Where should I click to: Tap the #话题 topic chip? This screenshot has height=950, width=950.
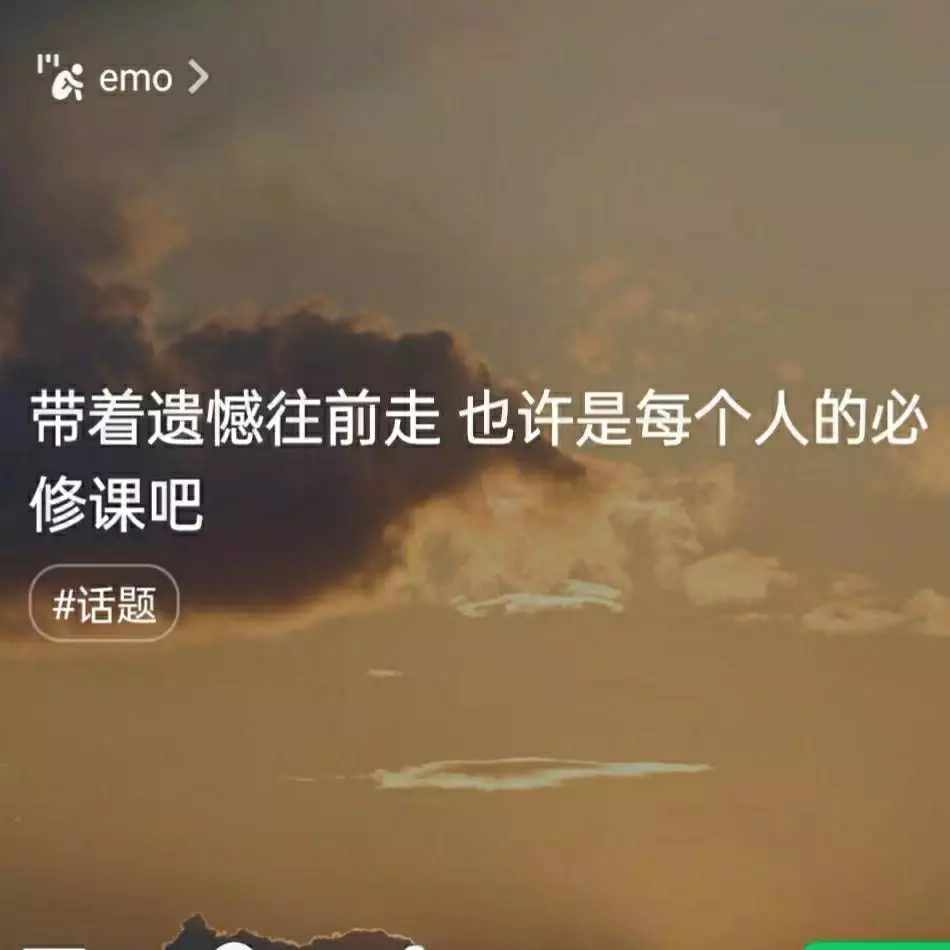point(104,604)
